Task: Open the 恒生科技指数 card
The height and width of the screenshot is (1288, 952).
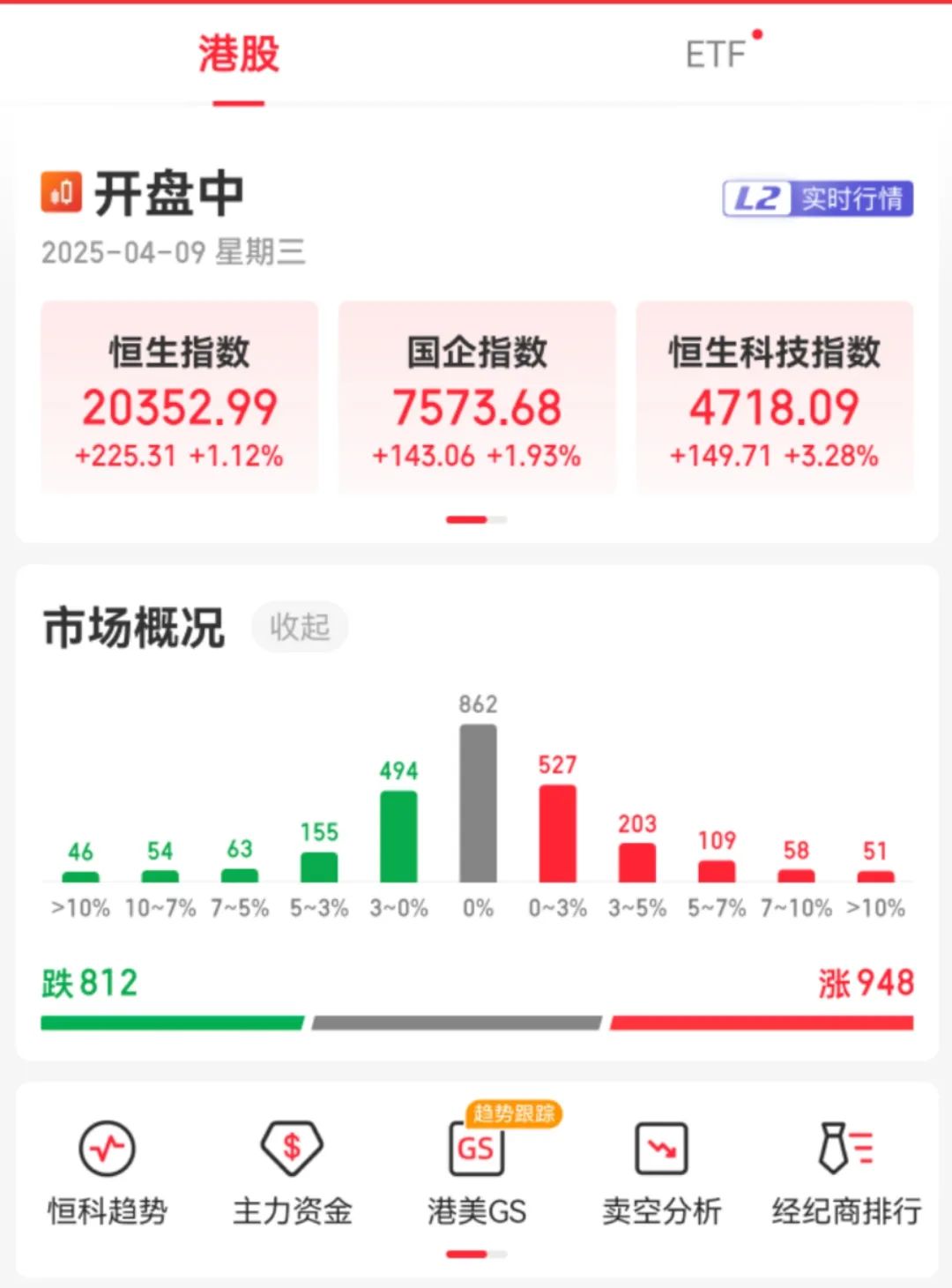Action: pos(774,398)
